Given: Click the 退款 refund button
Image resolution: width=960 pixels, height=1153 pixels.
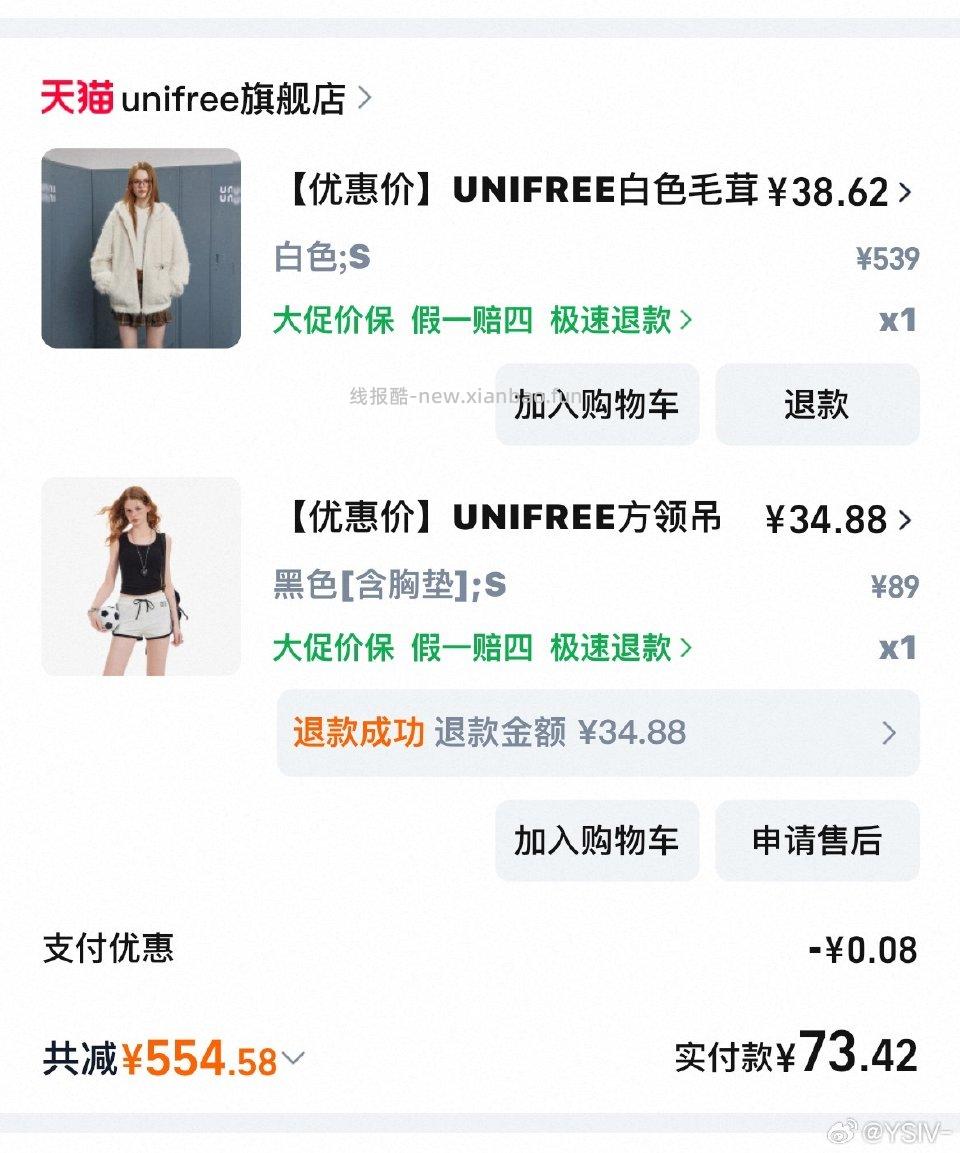Looking at the screenshot, I should tap(817, 405).
